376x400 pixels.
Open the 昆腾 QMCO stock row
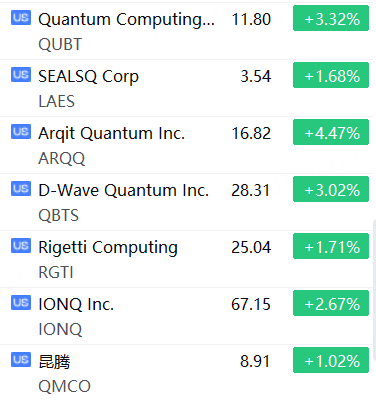[x=187, y=373]
